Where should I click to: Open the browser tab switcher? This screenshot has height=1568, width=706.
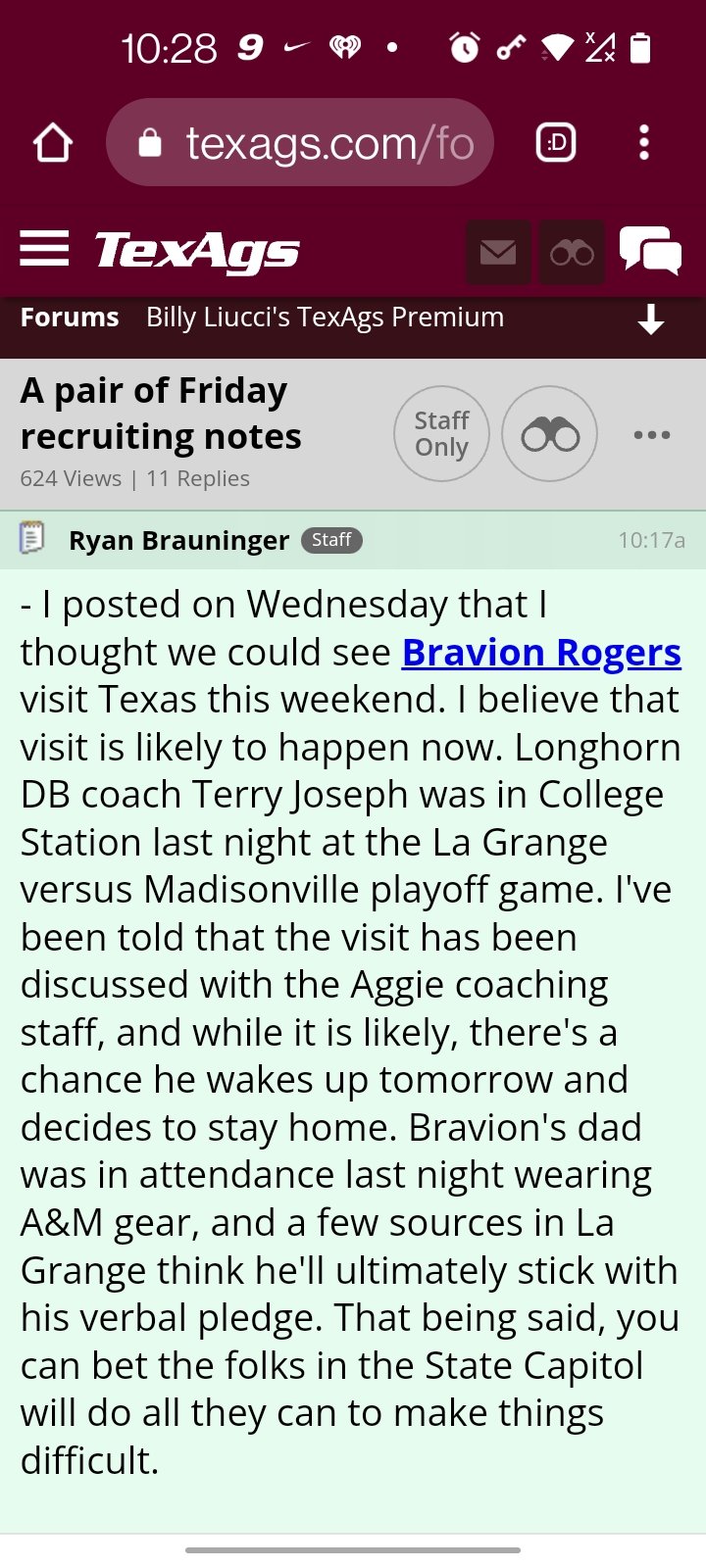556,143
